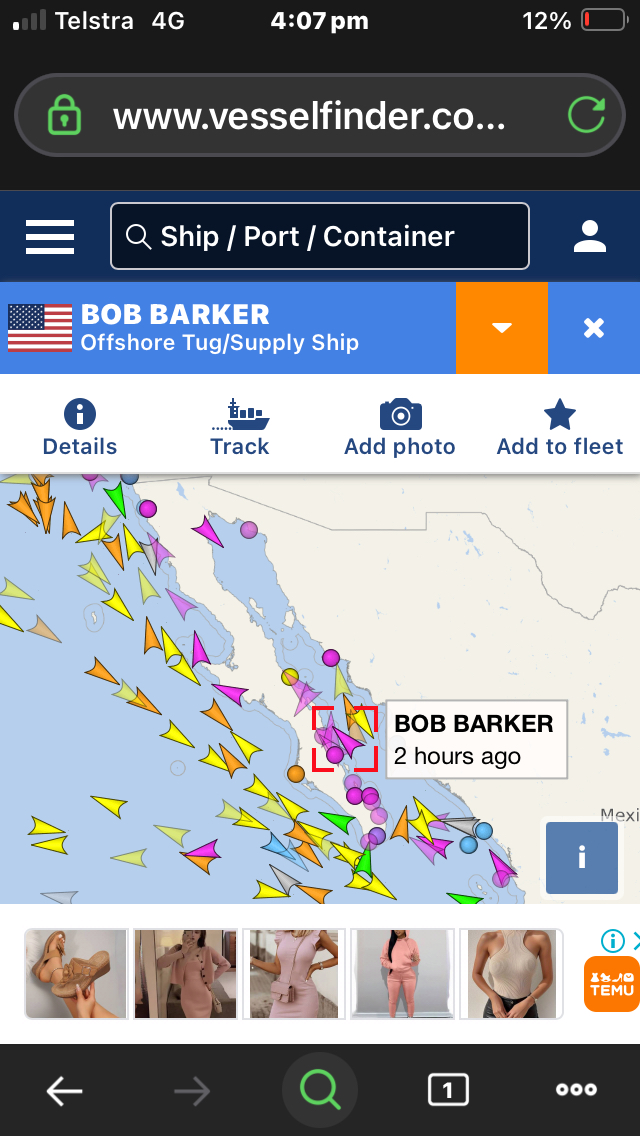Open the browser tabs switcher

(448, 1090)
